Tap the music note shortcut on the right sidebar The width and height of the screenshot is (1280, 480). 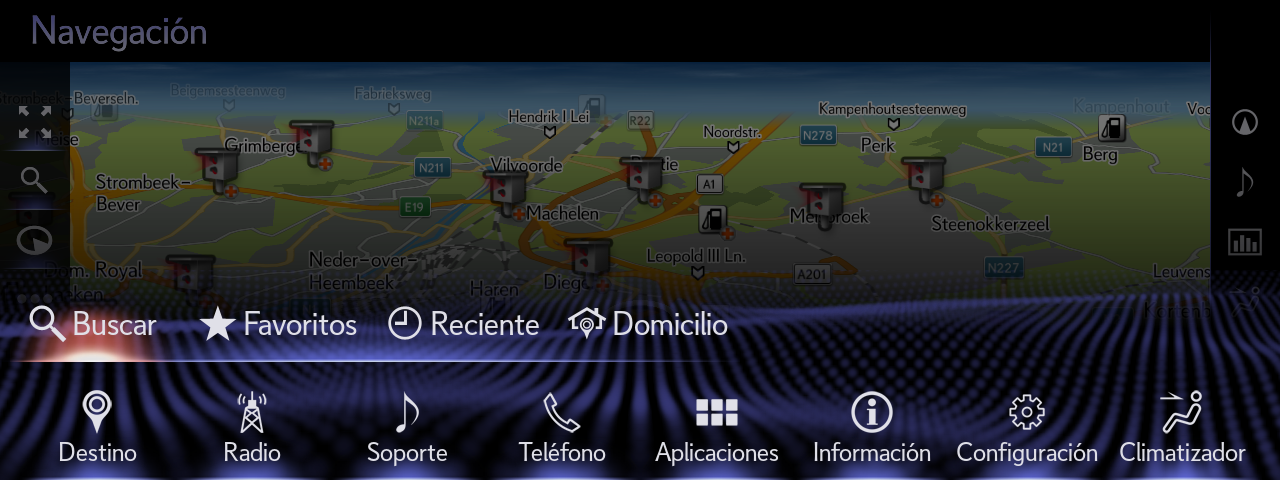click(1245, 182)
